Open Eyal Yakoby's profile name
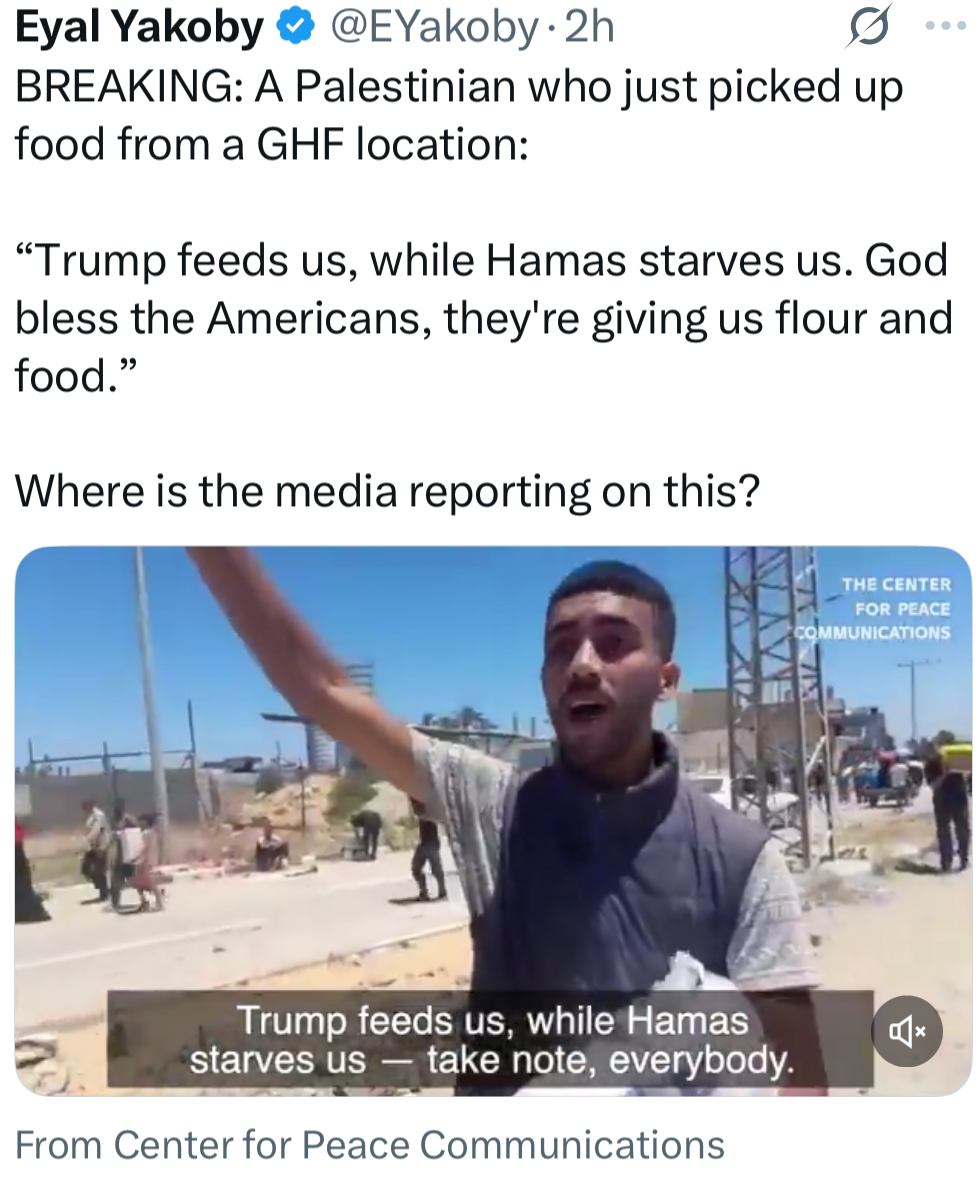976x1191 pixels. tap(139, 30)
